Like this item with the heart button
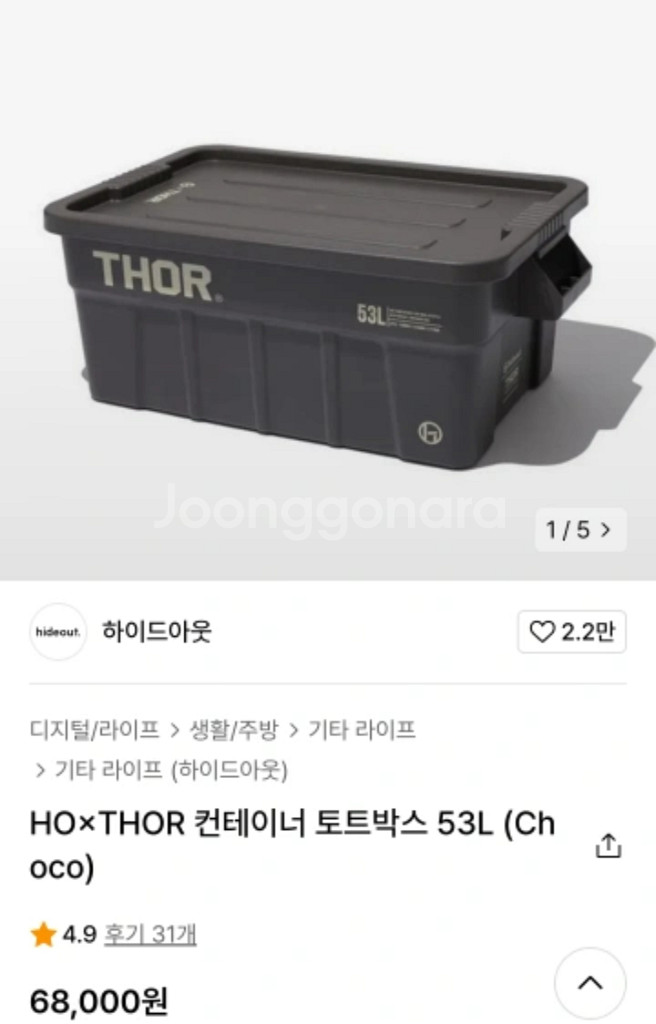 coord(571,632)
